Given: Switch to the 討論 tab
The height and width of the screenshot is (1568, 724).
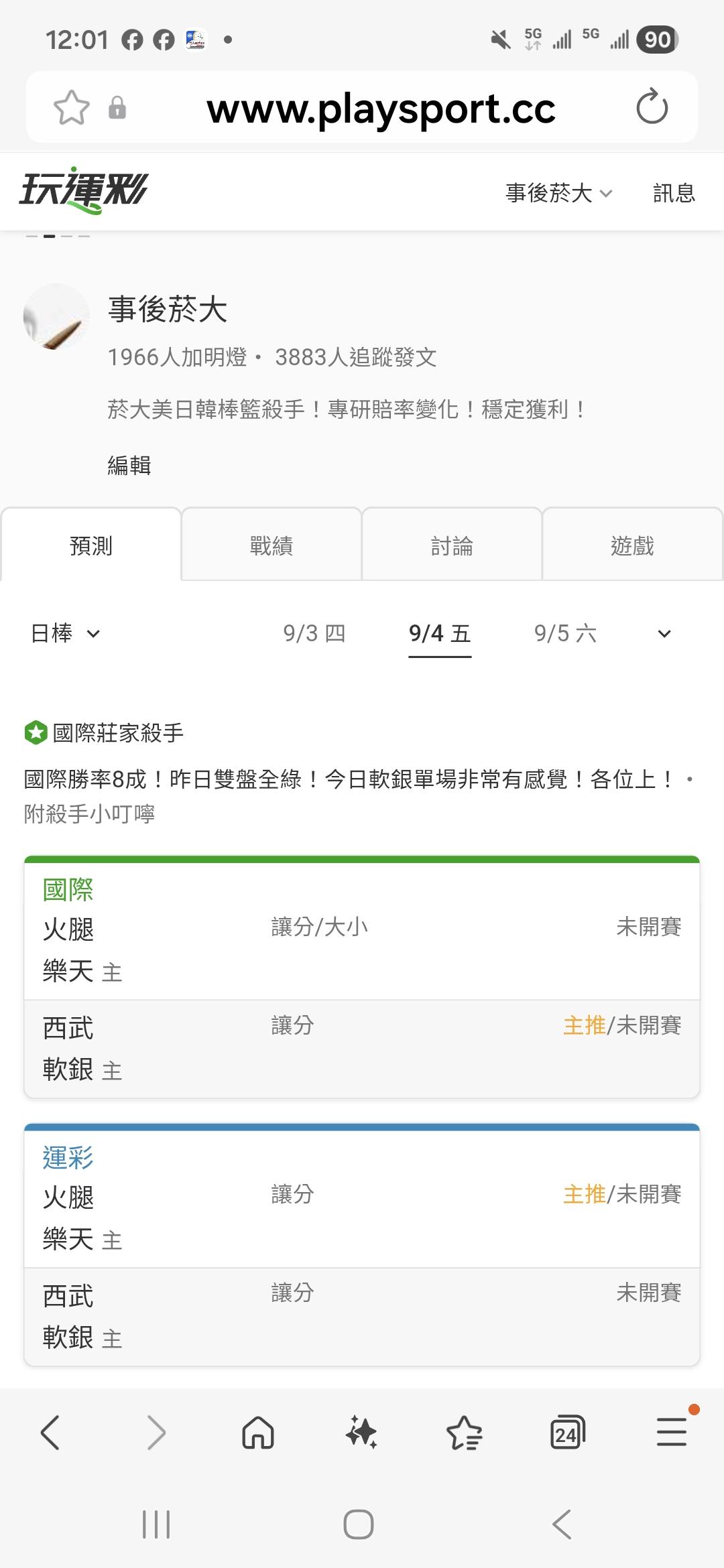Looking at the screenshot, I should pyautogui.click(x=452, y=545).
